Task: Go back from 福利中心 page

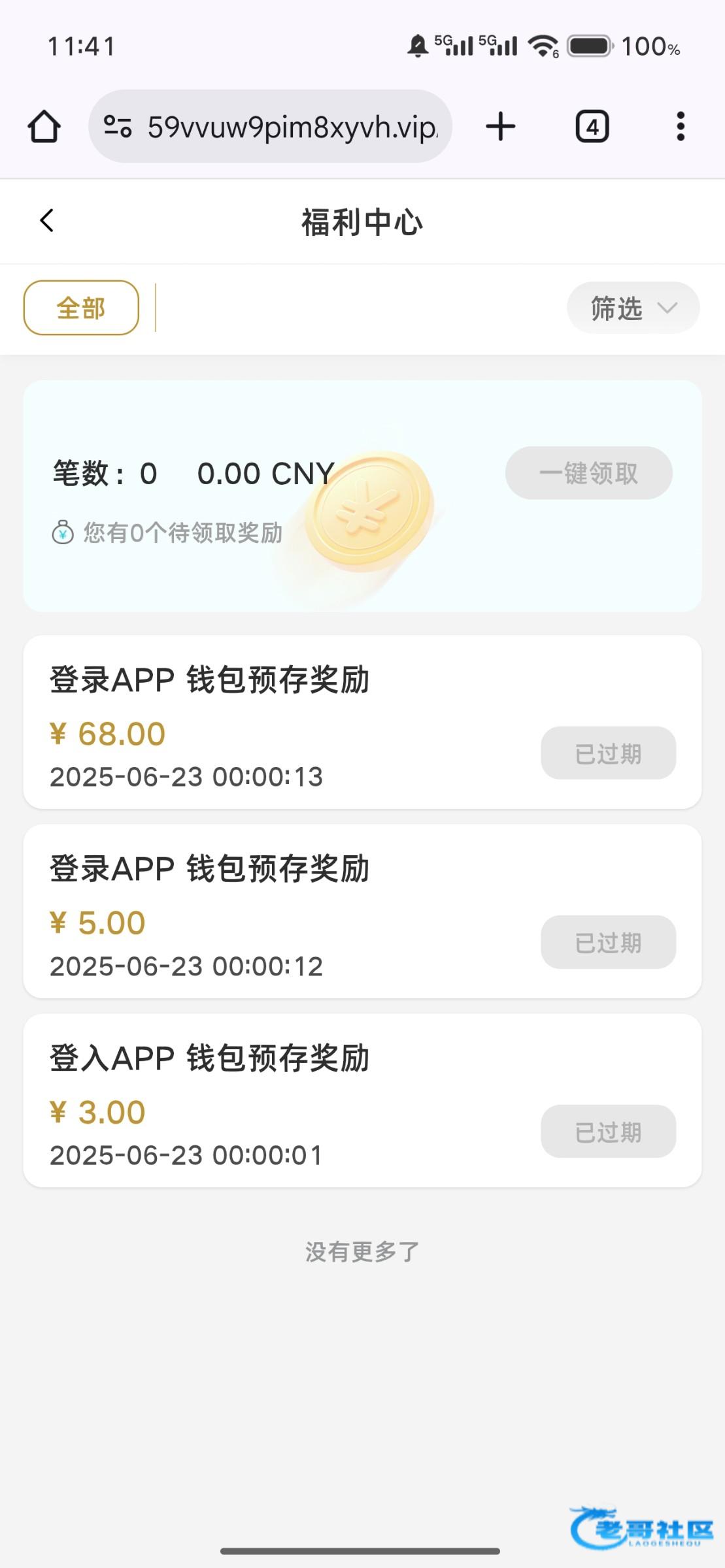Action: pyautogui.click(x=47, y=221)
